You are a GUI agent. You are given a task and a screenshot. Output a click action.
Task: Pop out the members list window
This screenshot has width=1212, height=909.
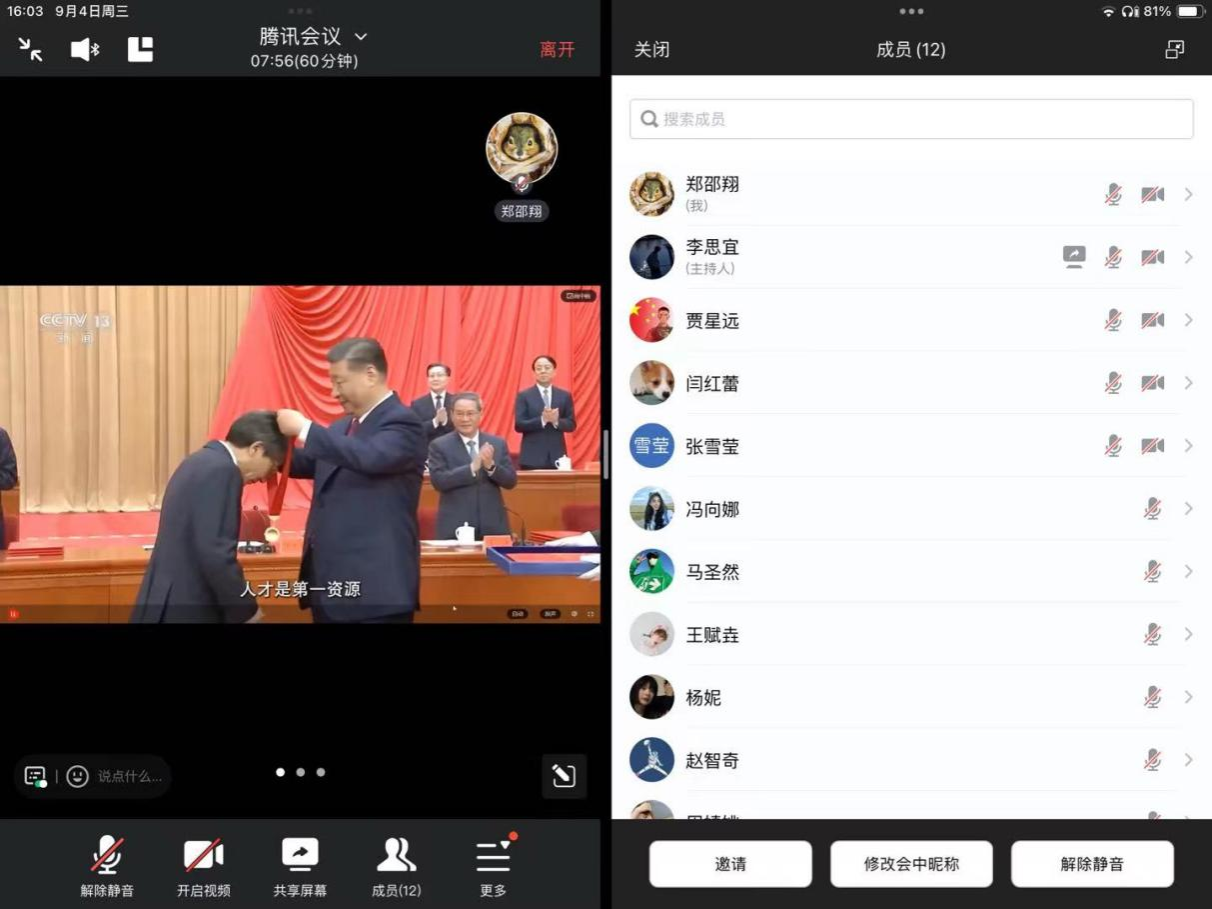coord(1175,49)
